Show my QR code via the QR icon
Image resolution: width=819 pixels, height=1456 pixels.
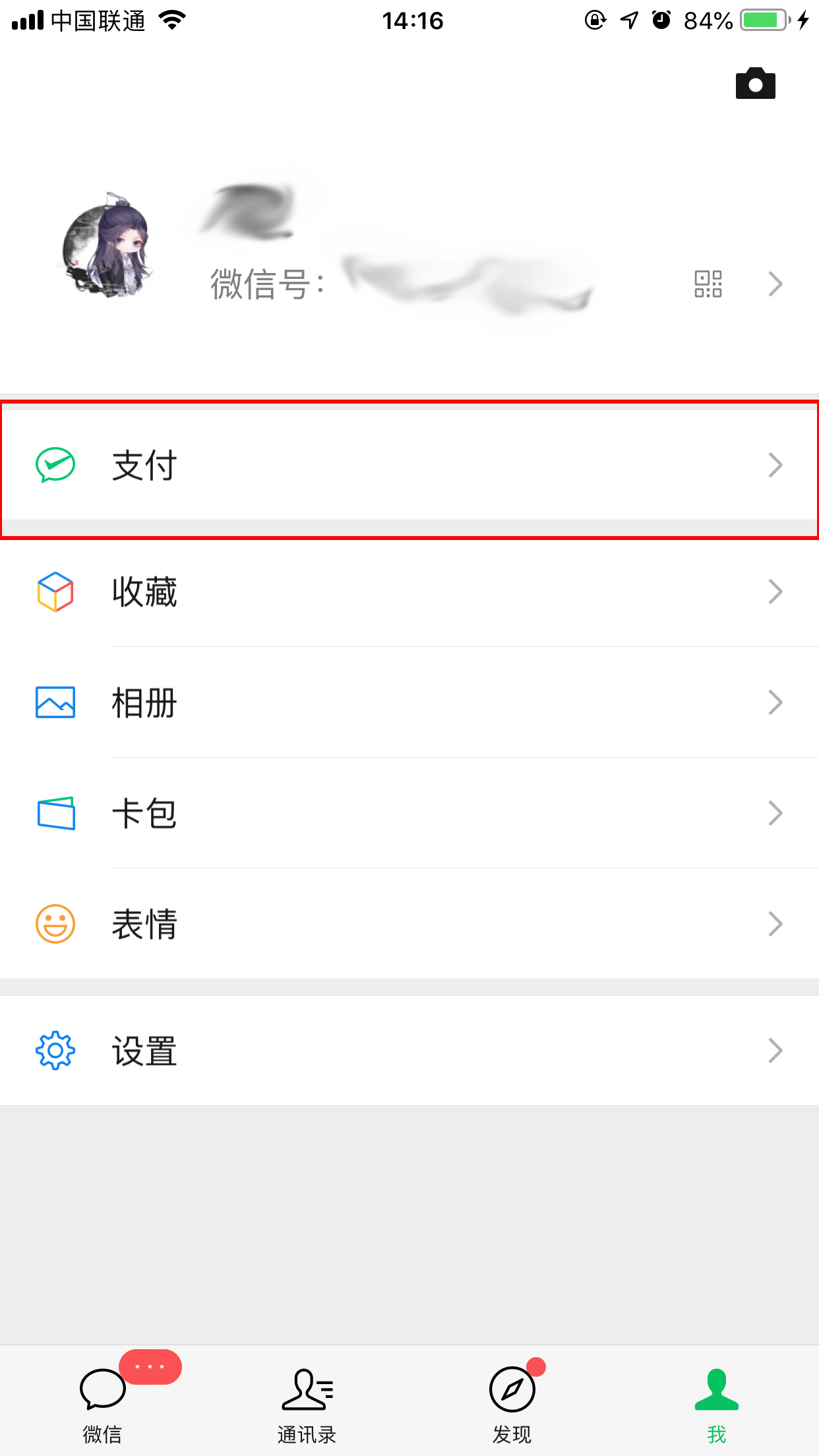708,284
